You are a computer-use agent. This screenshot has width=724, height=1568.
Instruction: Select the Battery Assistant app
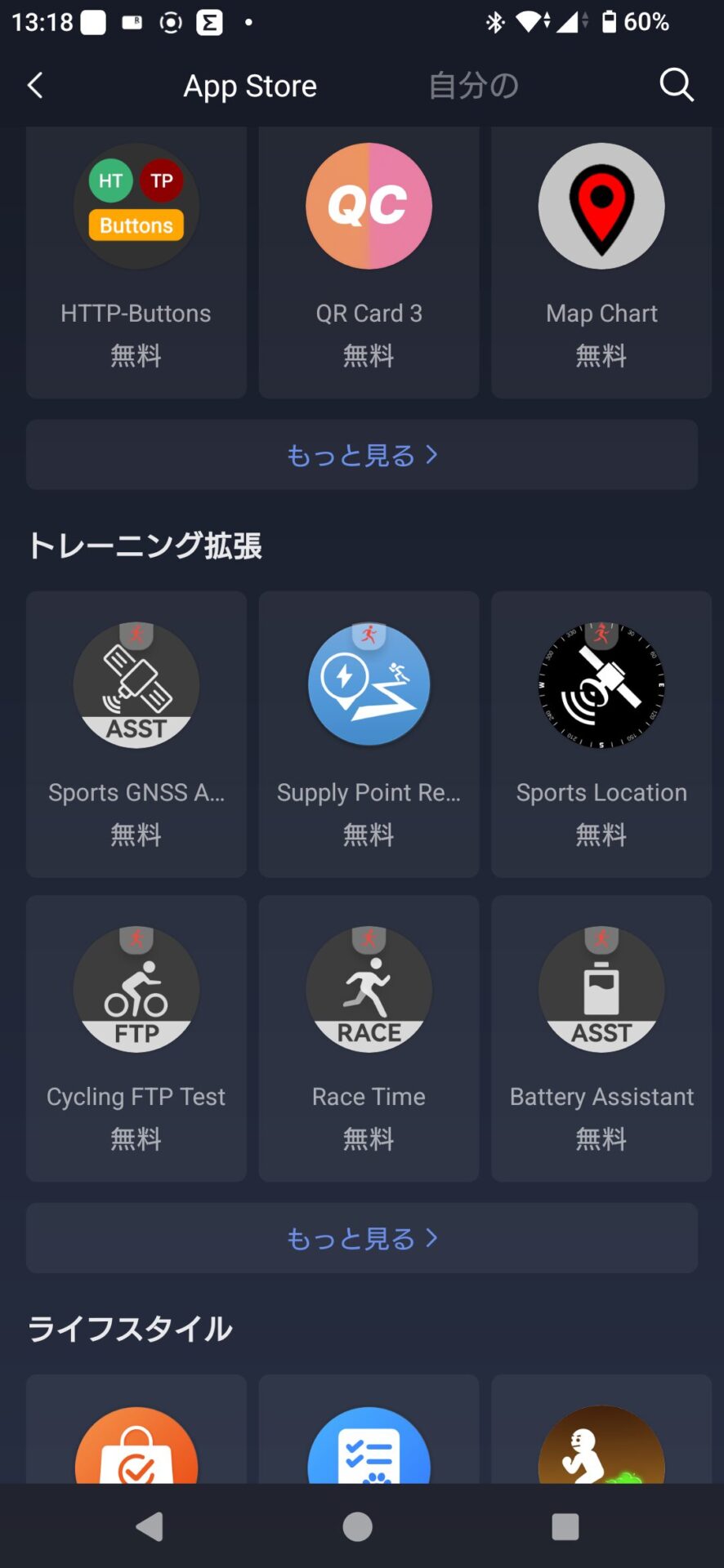tap(601, 1038)
